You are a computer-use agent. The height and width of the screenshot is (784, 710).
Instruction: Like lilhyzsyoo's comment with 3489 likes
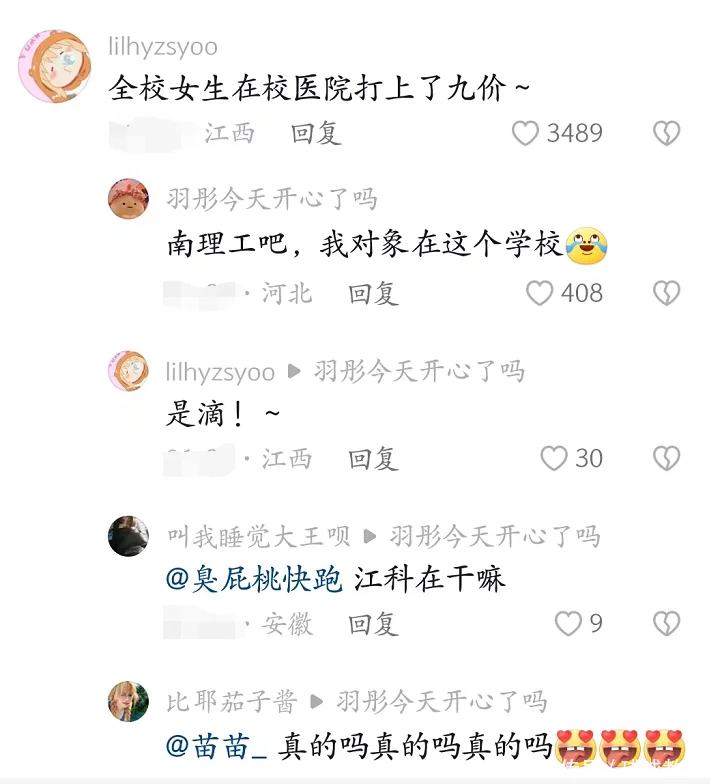pyautogui.click(x=526, y=133)
